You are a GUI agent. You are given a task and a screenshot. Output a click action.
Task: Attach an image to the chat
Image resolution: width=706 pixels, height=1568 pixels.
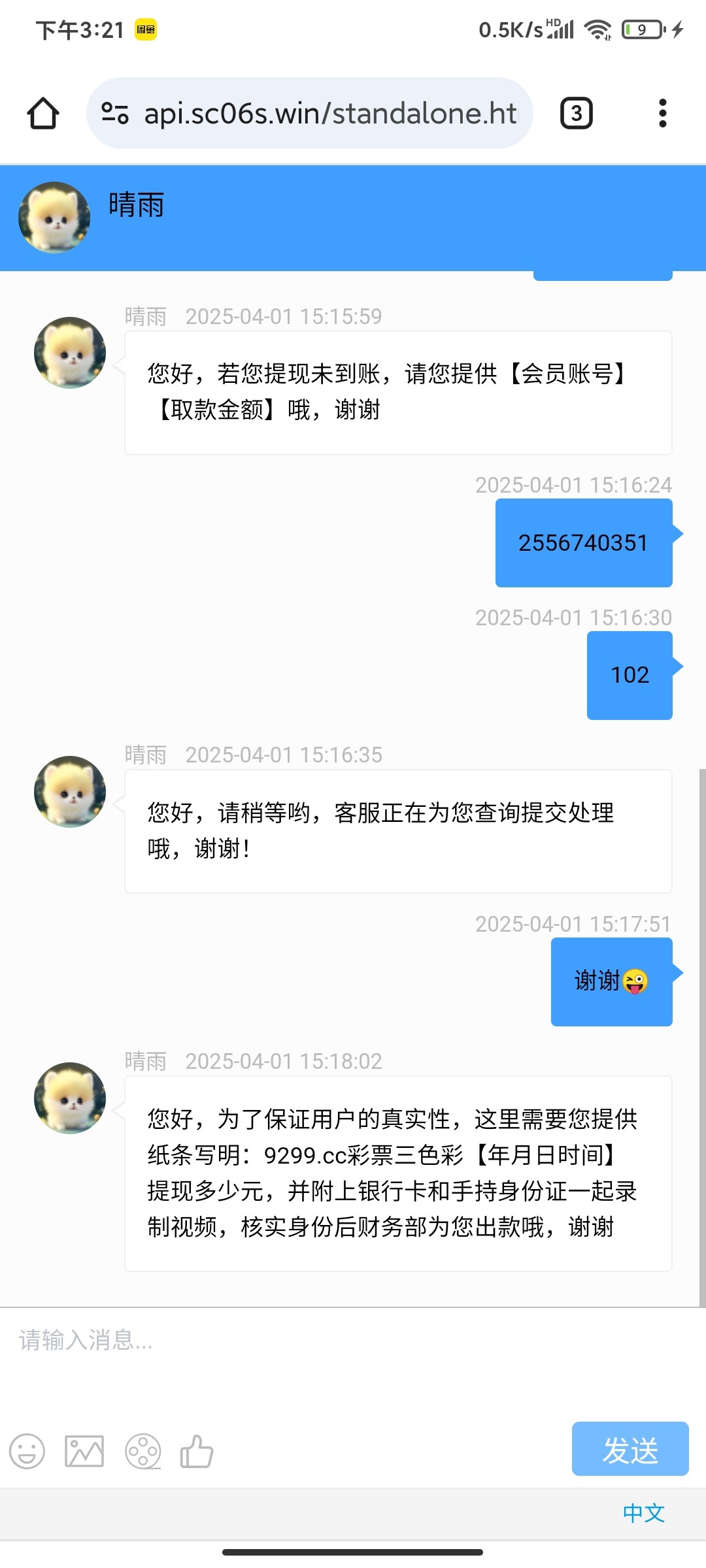click(x=84, y=1452)
